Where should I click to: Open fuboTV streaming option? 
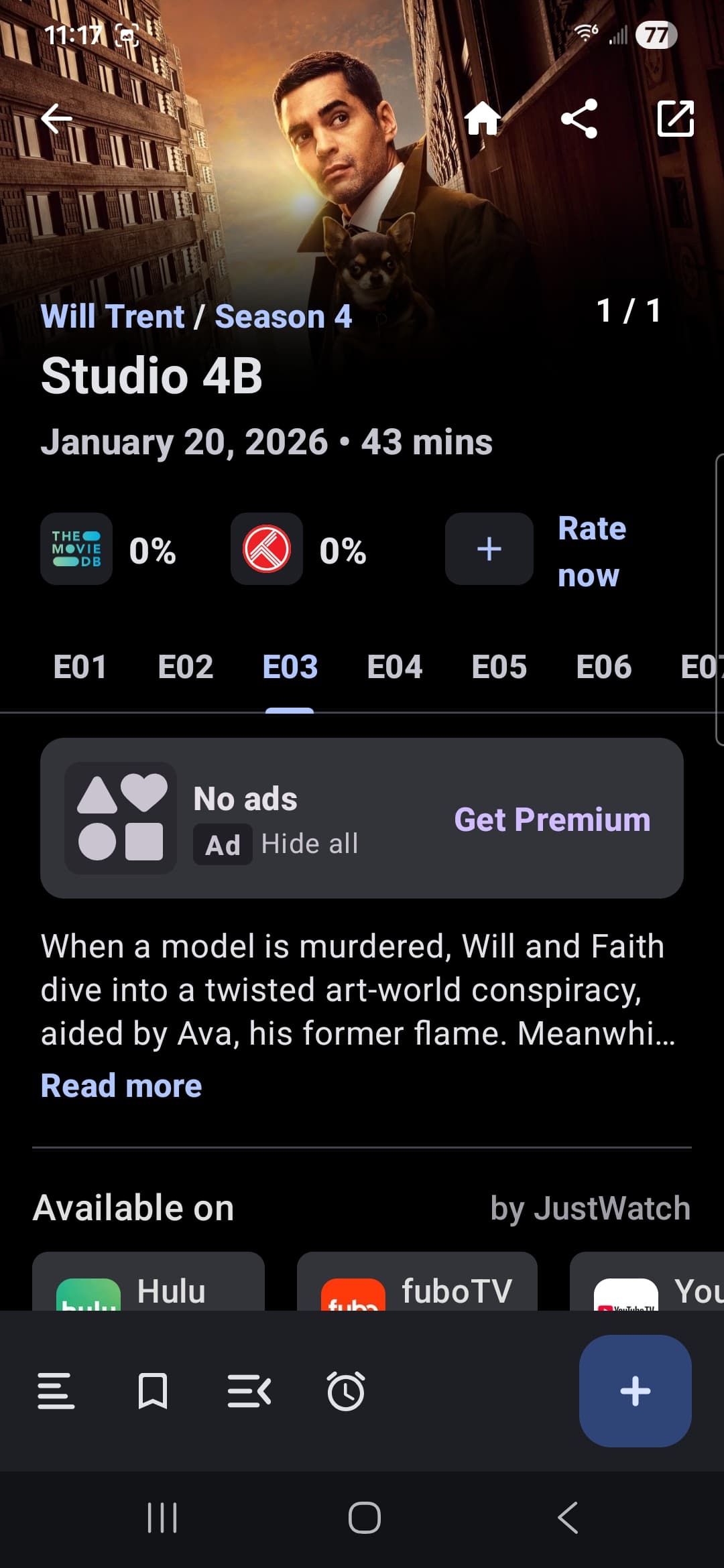tap(417, 1283)
